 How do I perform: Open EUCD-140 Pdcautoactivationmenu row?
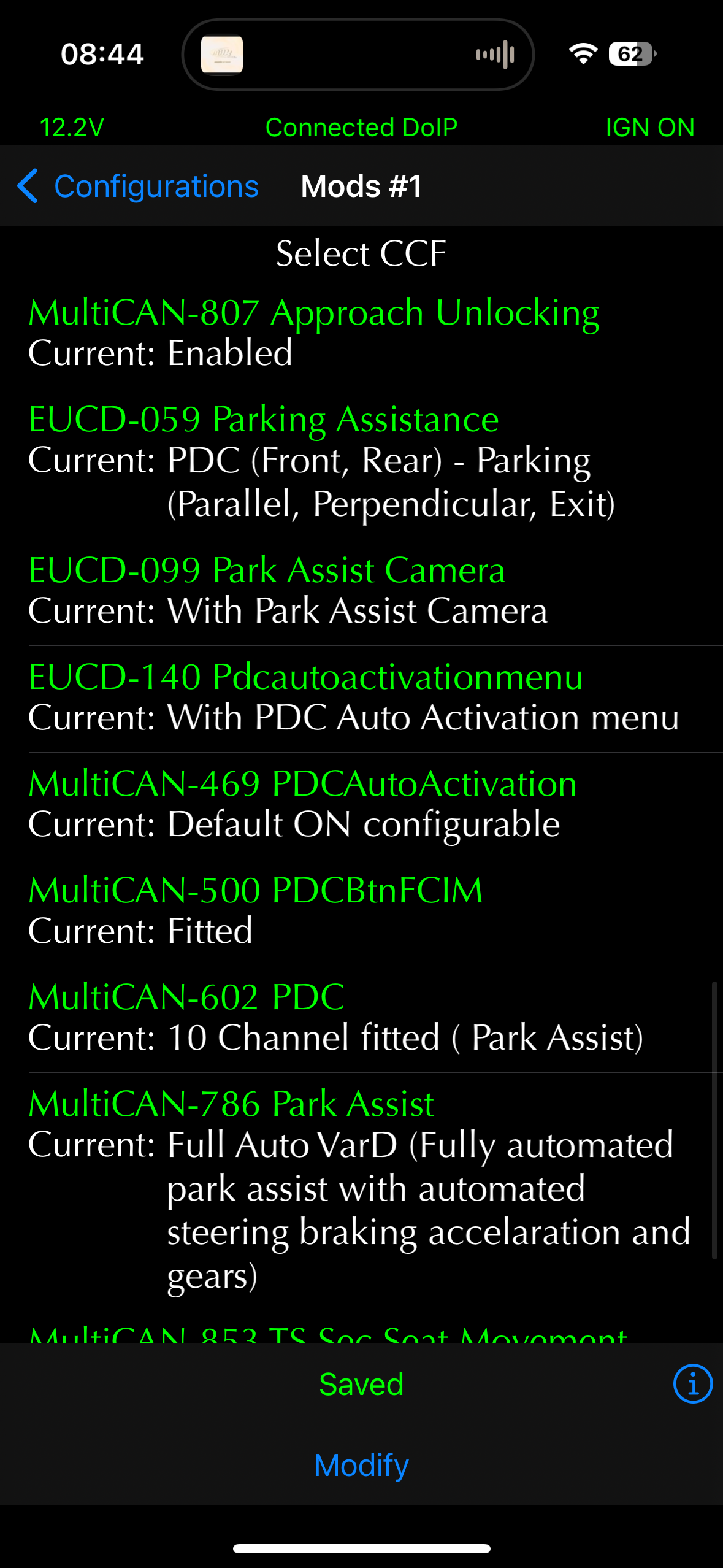click(x=361, y=699)
